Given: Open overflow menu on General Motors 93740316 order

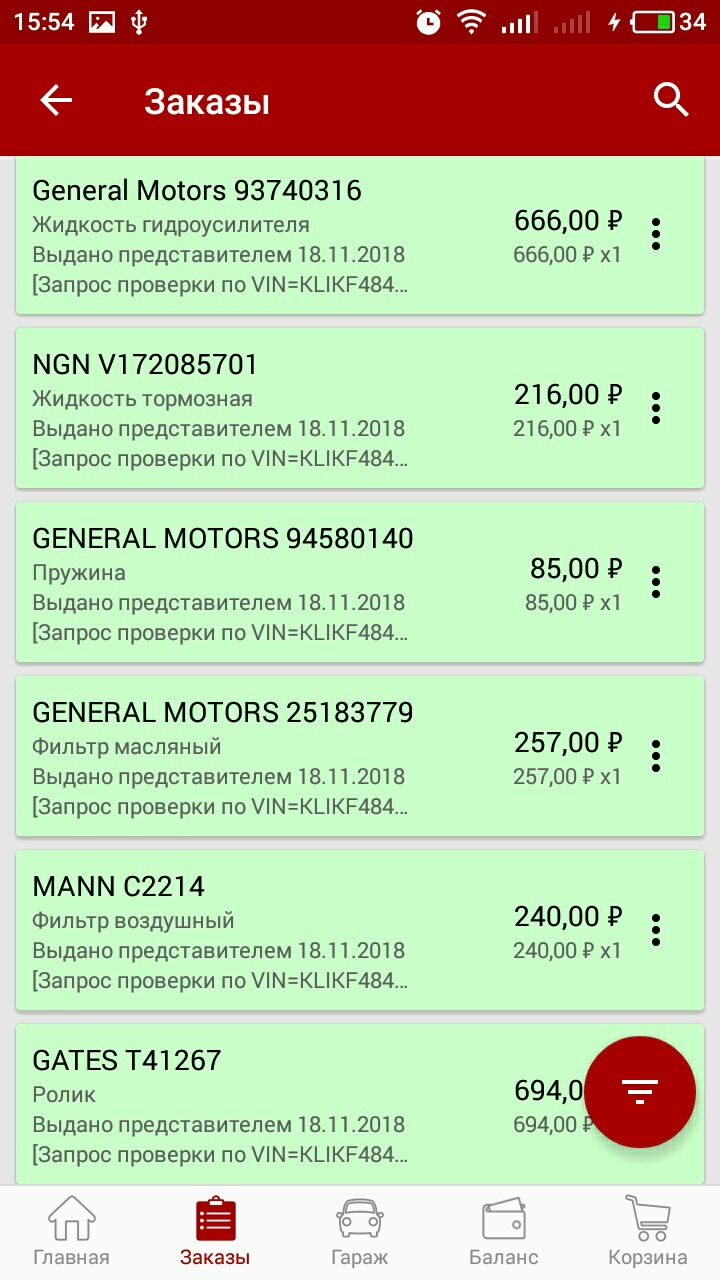Looking at the screenshot, I should (655, 234).
